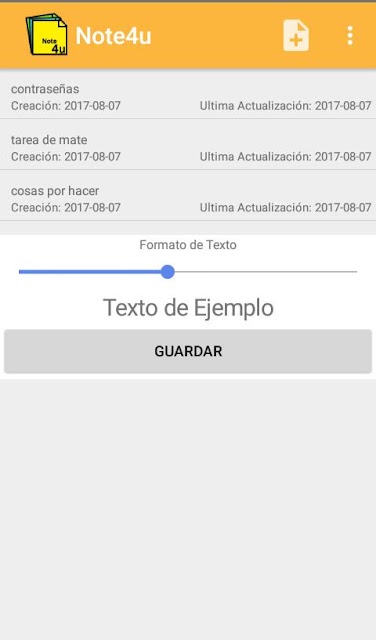The width and height of the screenshot is (376, 640).
Task: Open the note "tarea de mate"
Action: [188, 144]
